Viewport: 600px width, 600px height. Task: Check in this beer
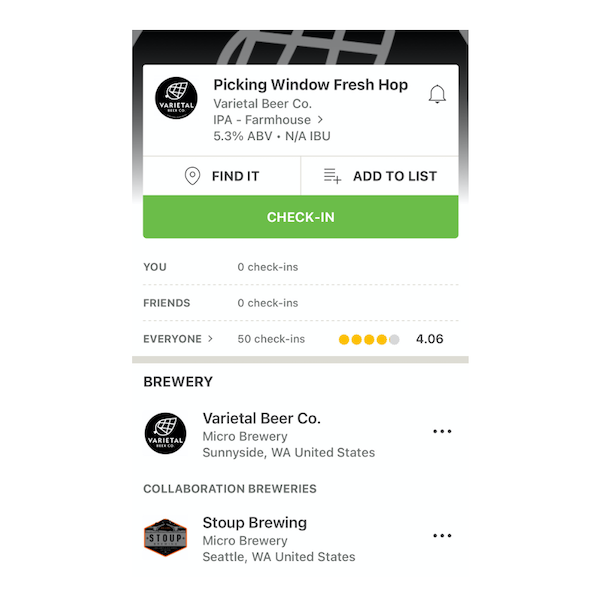[x=300, y=217]
